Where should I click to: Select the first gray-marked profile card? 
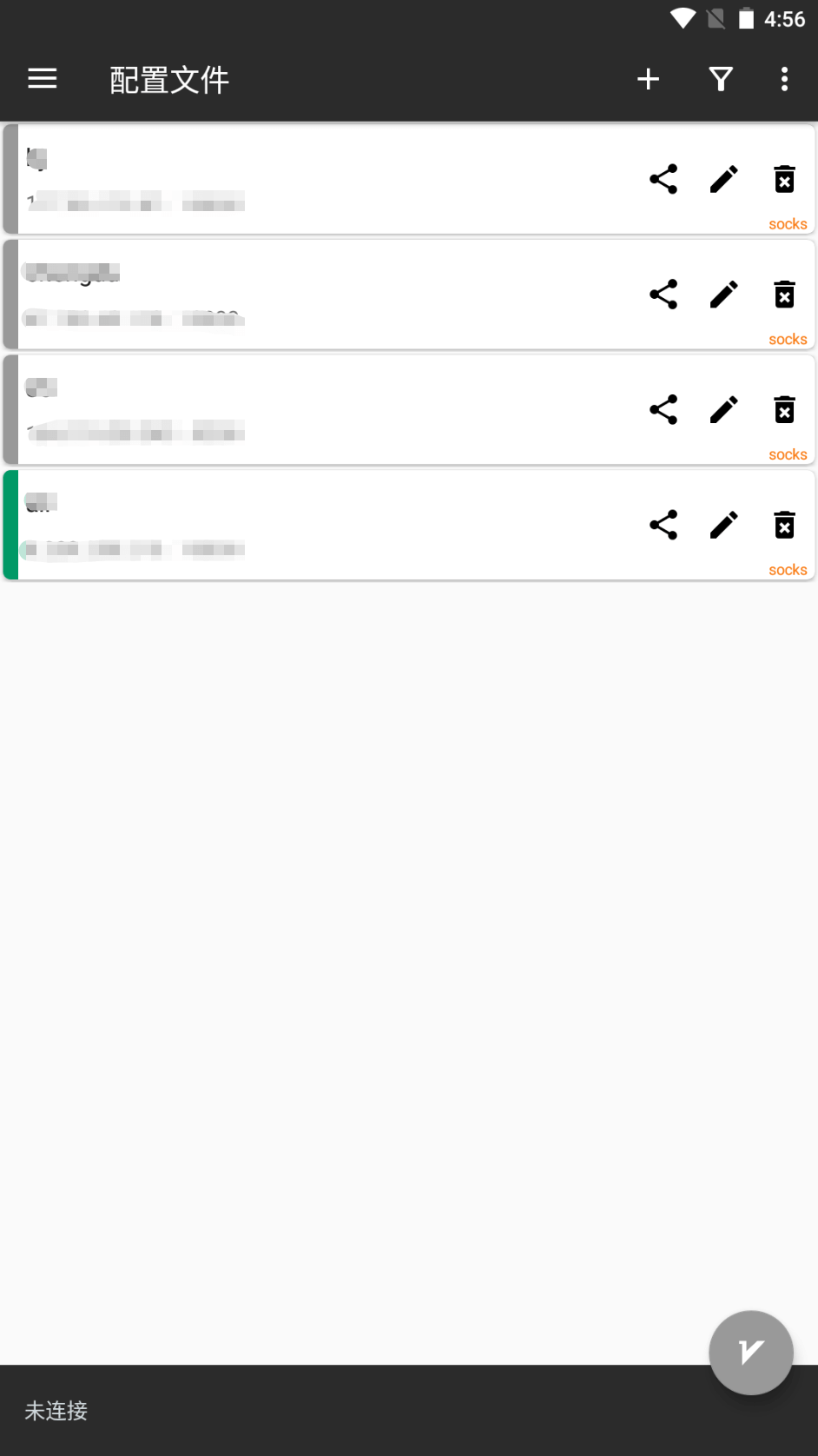click(347, 180)
